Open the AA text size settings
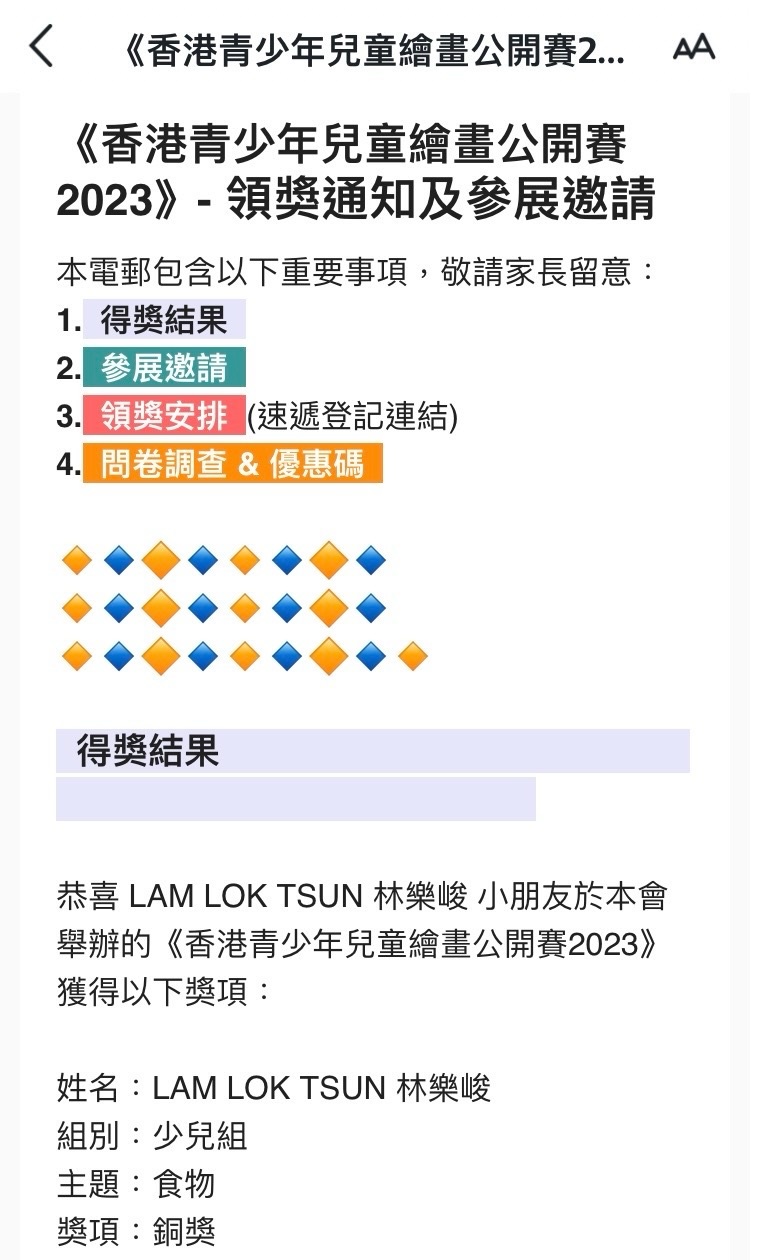This screenshot has width=780, height=1260. 694,47
